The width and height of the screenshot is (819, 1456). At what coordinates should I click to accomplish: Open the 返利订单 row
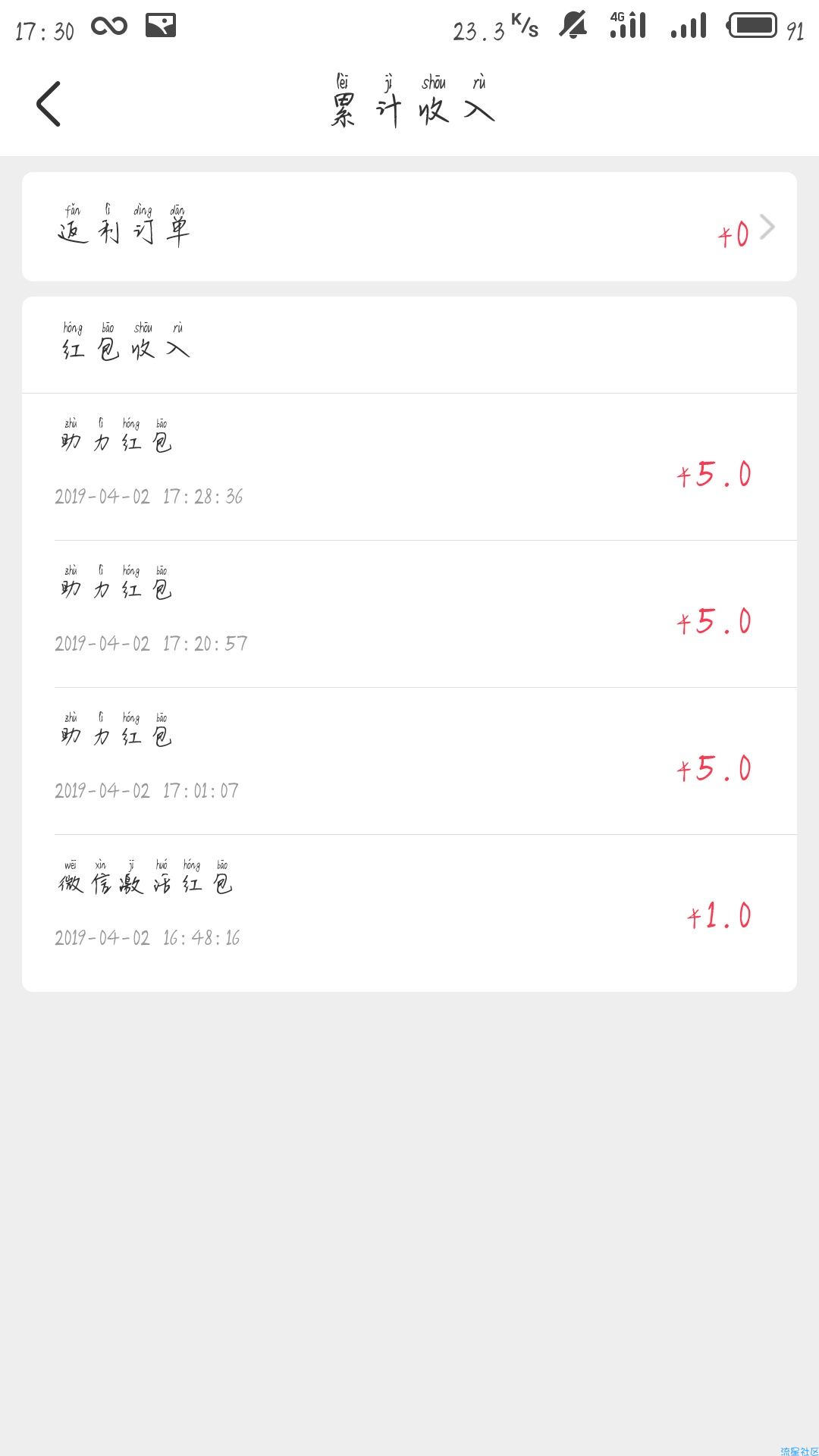(x=409, y=227)
